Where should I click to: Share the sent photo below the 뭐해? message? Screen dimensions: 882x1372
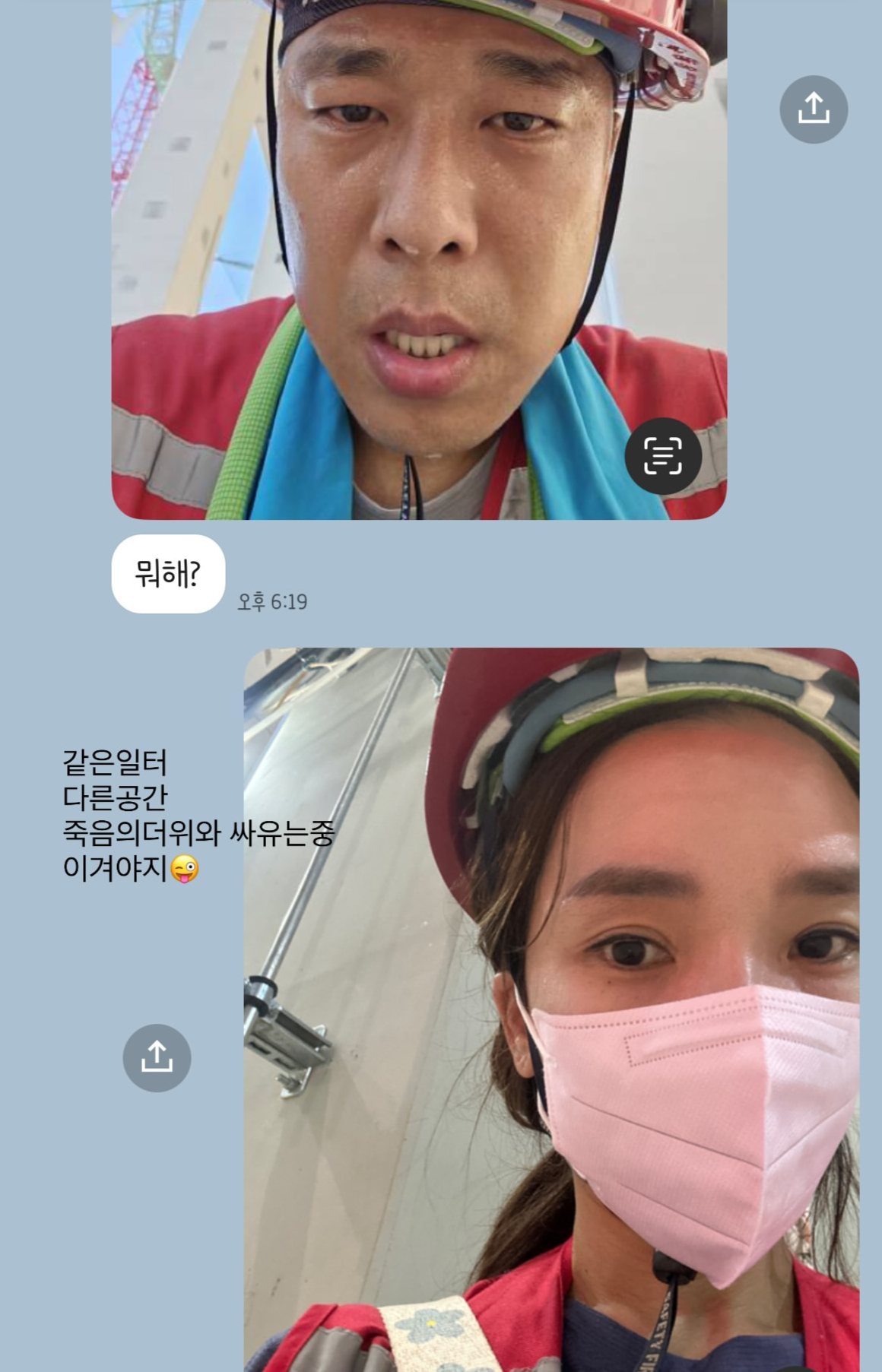pos(157,1057)
